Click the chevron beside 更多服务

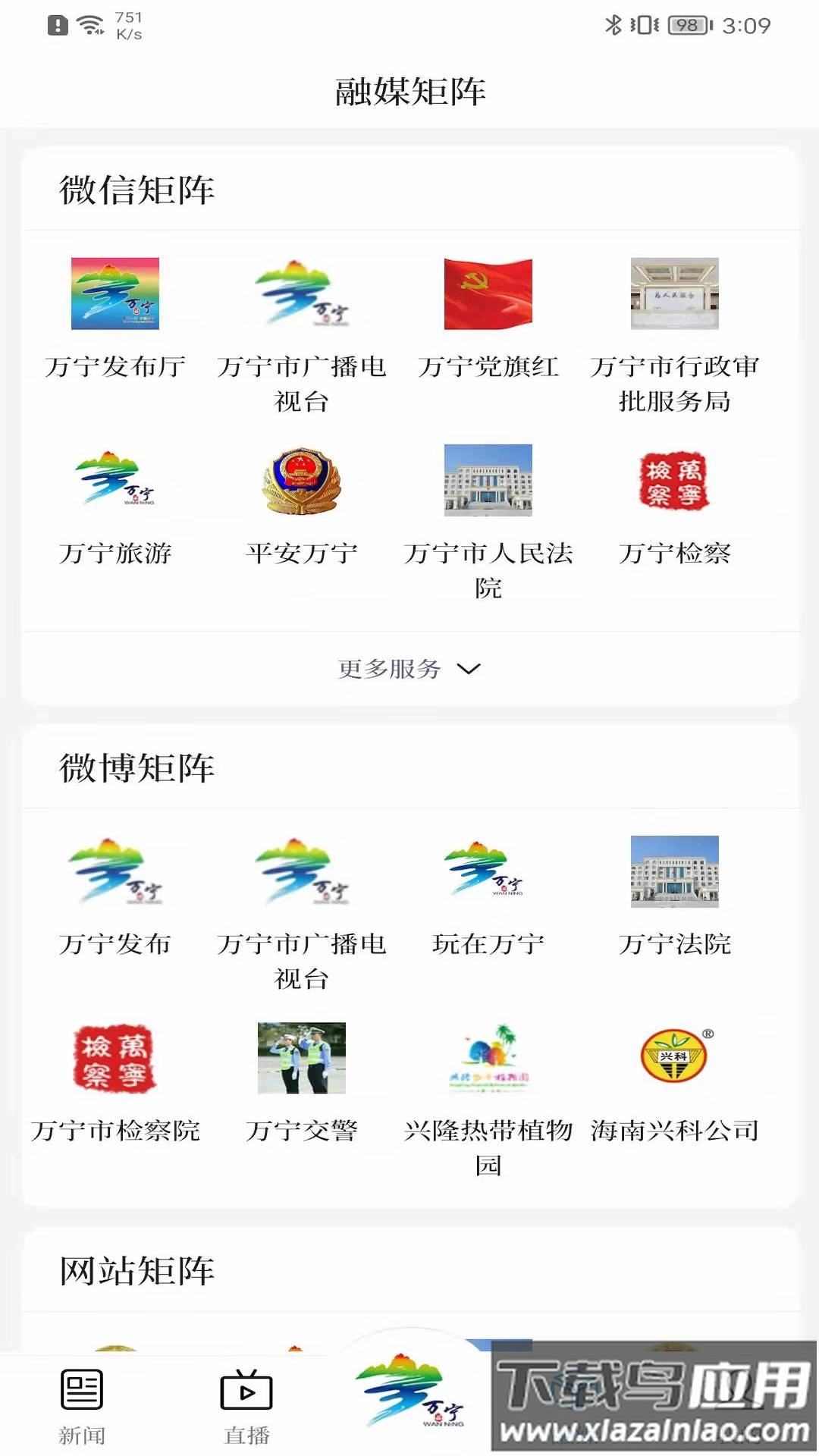point(470,670)
